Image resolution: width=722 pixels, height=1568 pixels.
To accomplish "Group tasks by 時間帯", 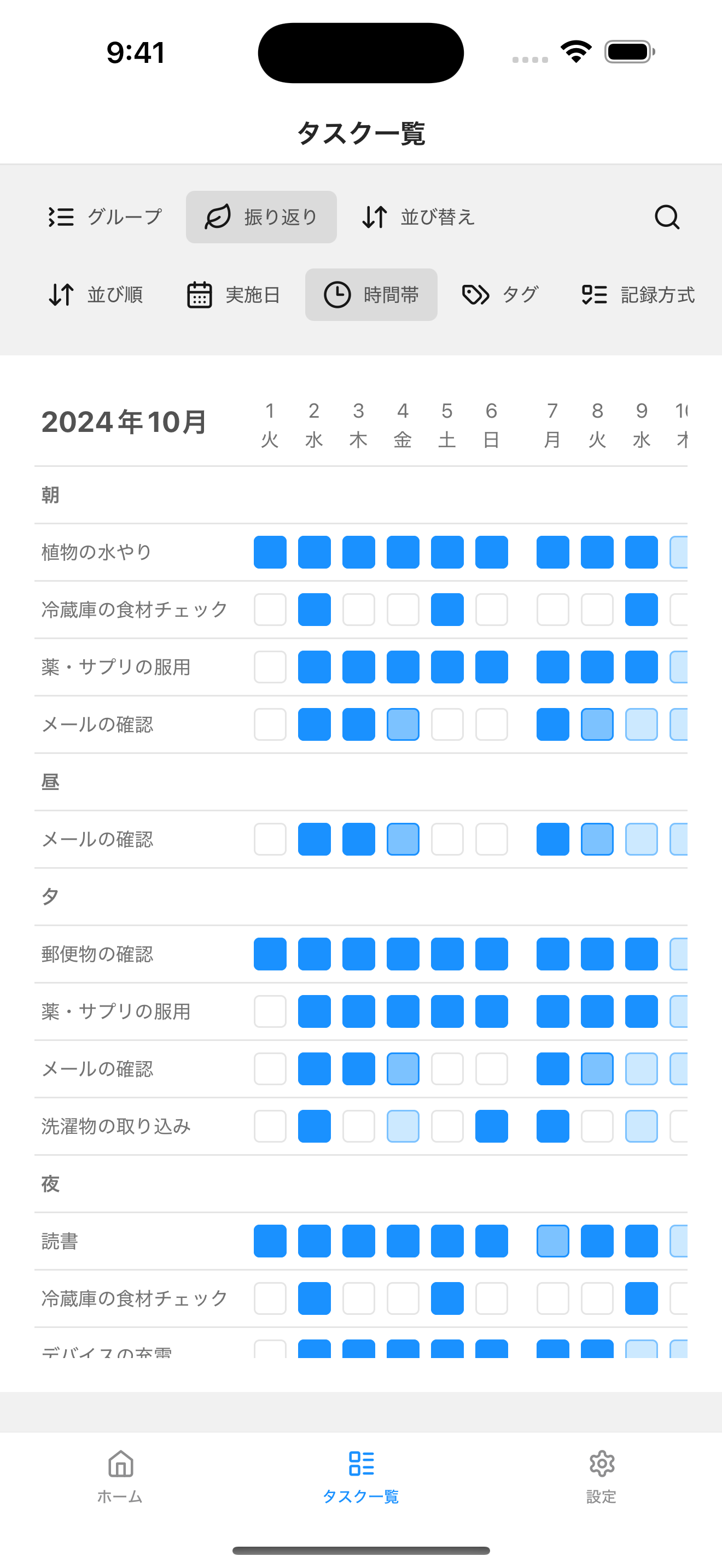I will 371,295.
